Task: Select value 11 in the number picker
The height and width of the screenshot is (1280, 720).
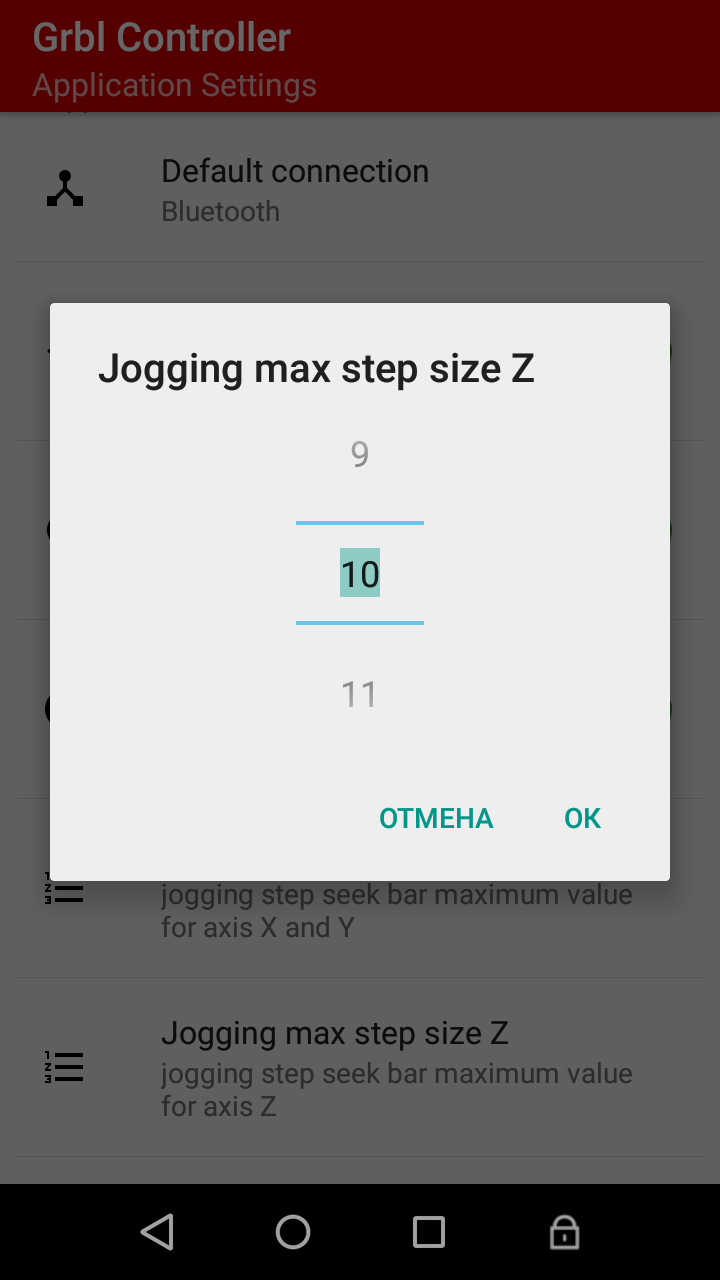Action: point(360,694)
